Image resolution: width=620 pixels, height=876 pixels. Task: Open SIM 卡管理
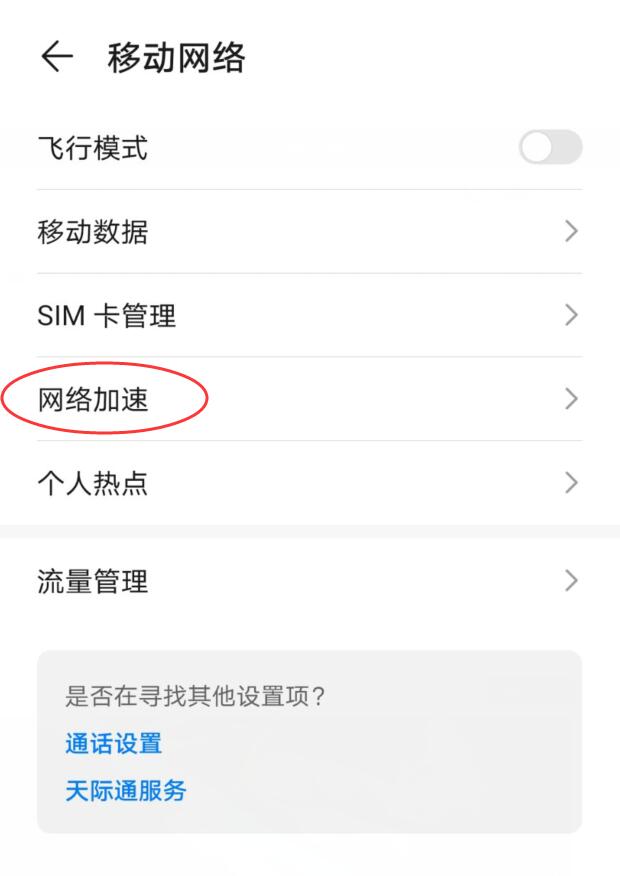(309, 316)
